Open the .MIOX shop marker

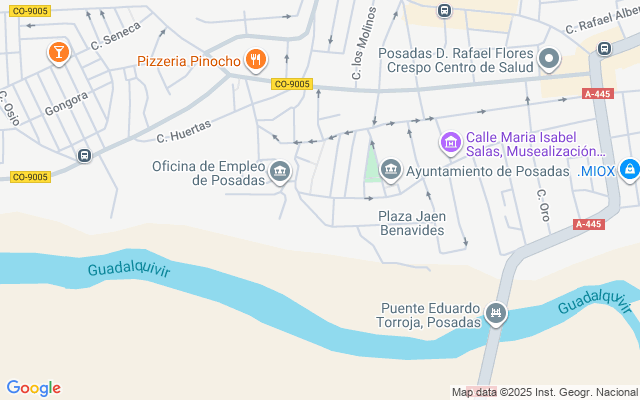click(x=629, y=171)
